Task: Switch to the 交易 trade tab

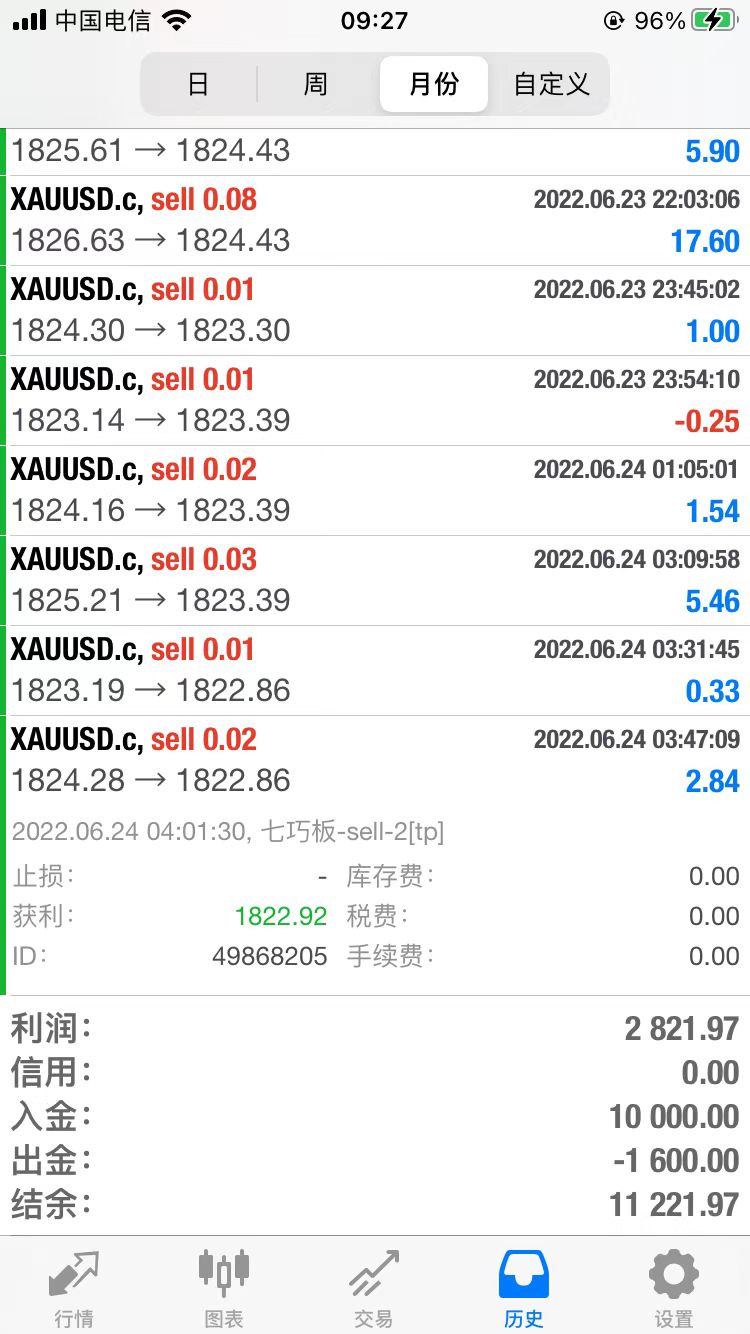Action: click(374, 1288)
